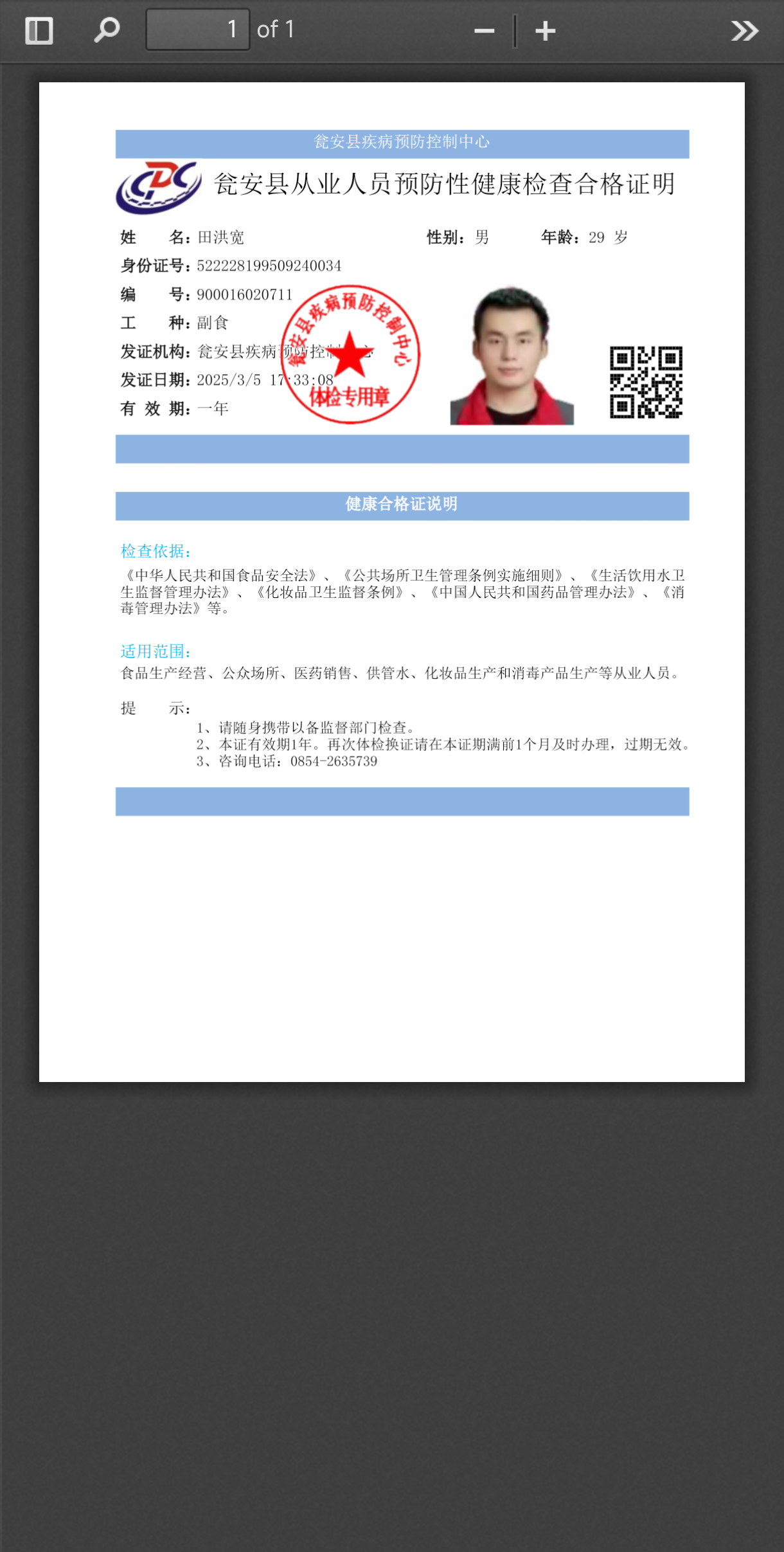Toggle the sidebar panel
Image resolution: width=784 pixels, height=1552 pixels.
point(39,30)
